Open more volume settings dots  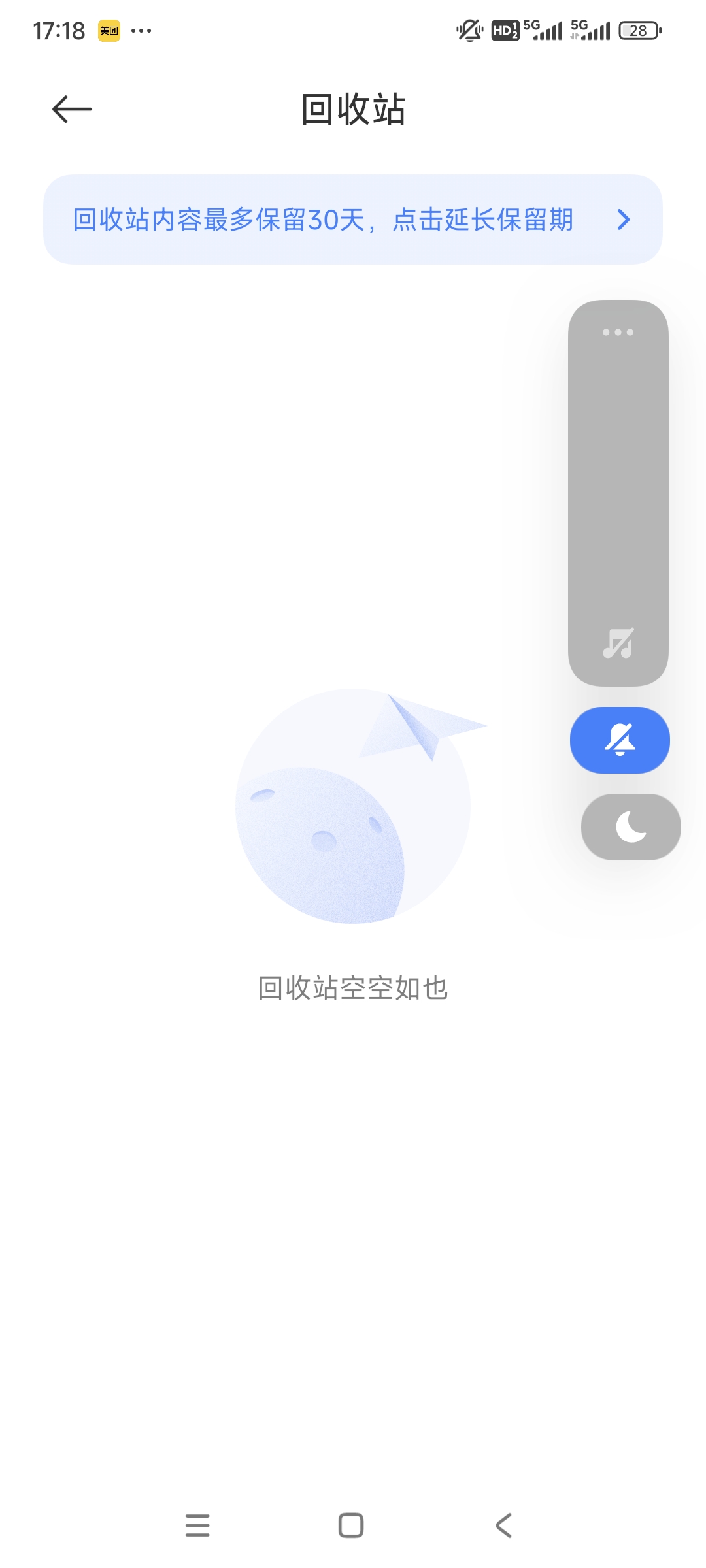618,333
